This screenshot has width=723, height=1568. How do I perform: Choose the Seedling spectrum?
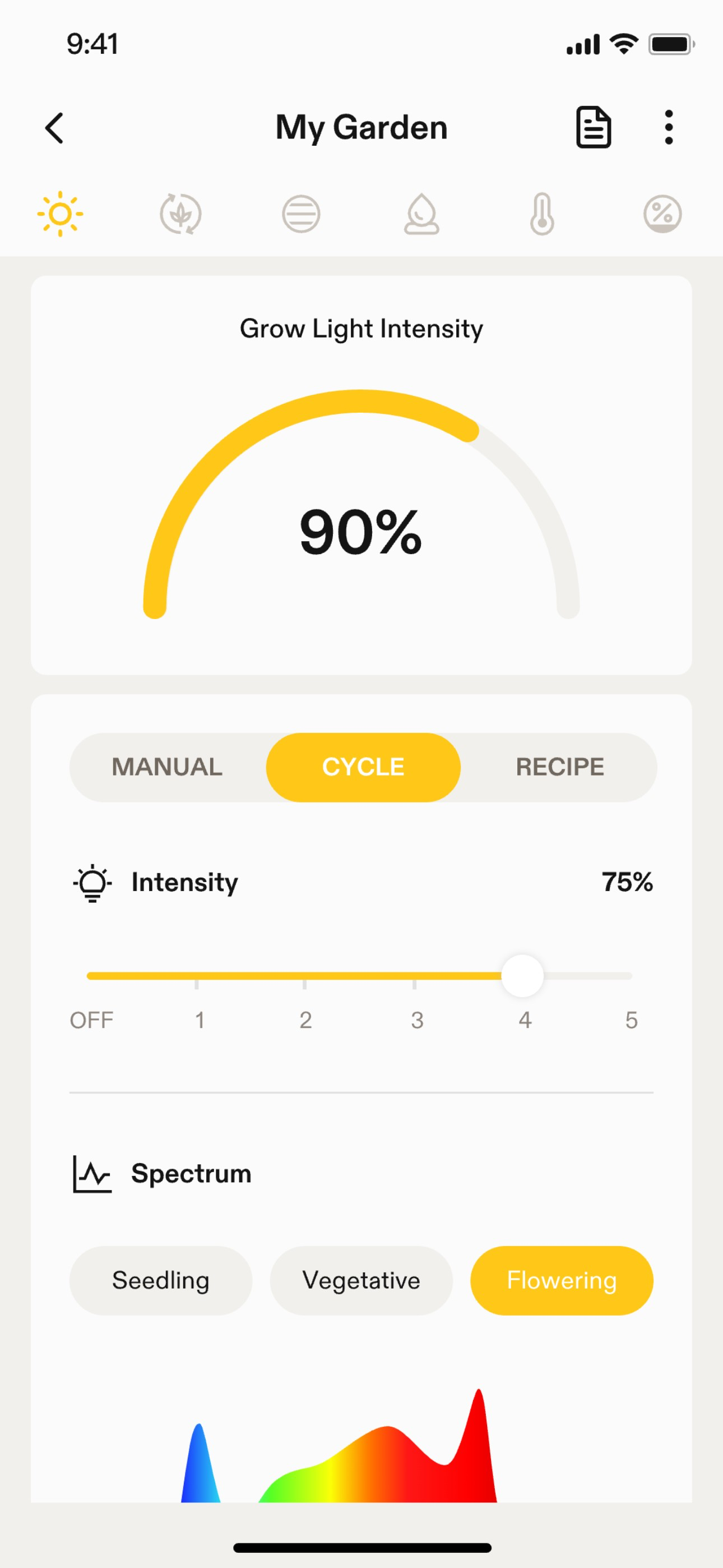[x=161, y=1280]
